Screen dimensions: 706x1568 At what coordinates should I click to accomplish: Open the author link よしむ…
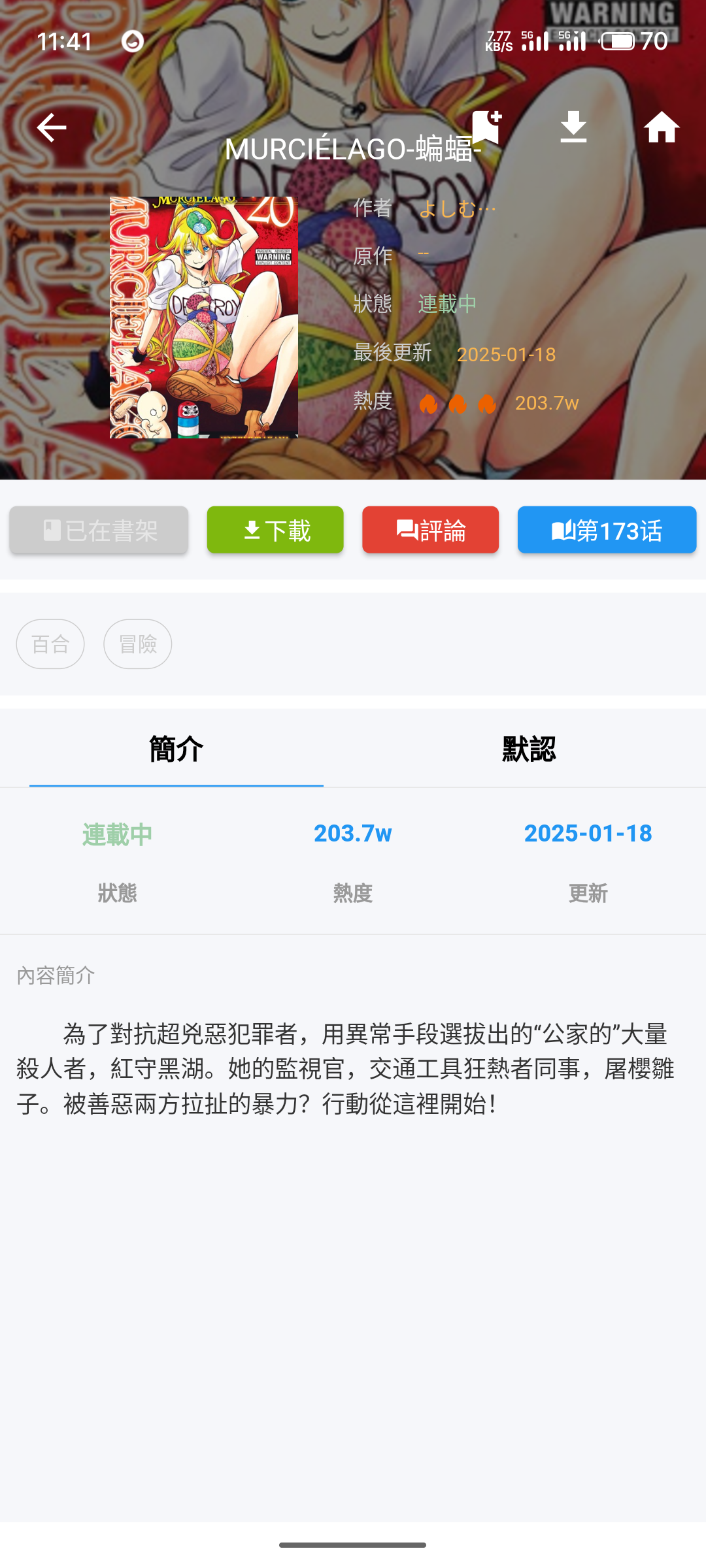click(x=457, y=208)
